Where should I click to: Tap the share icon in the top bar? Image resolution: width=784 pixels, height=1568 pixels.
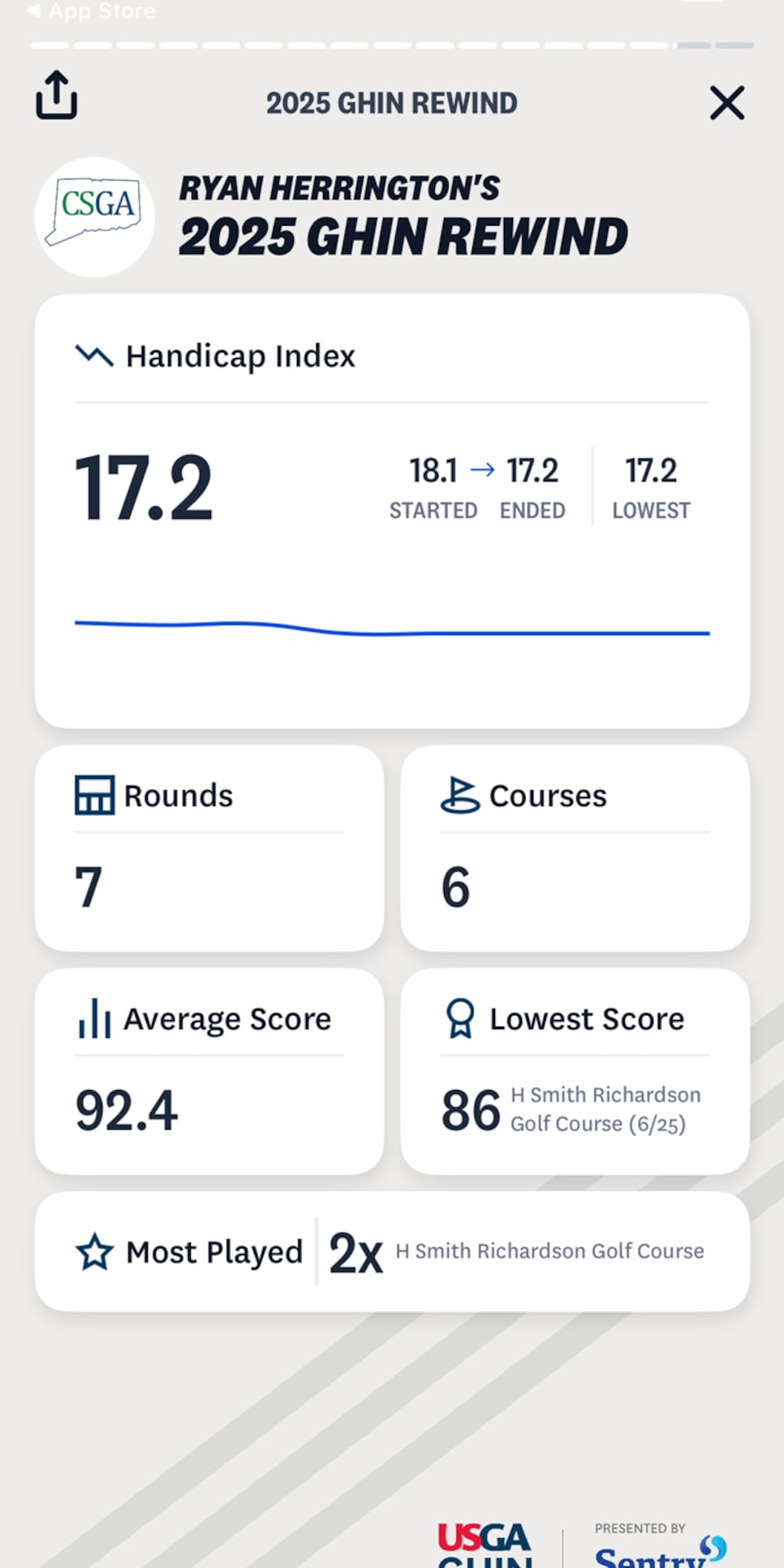point(56,95)
